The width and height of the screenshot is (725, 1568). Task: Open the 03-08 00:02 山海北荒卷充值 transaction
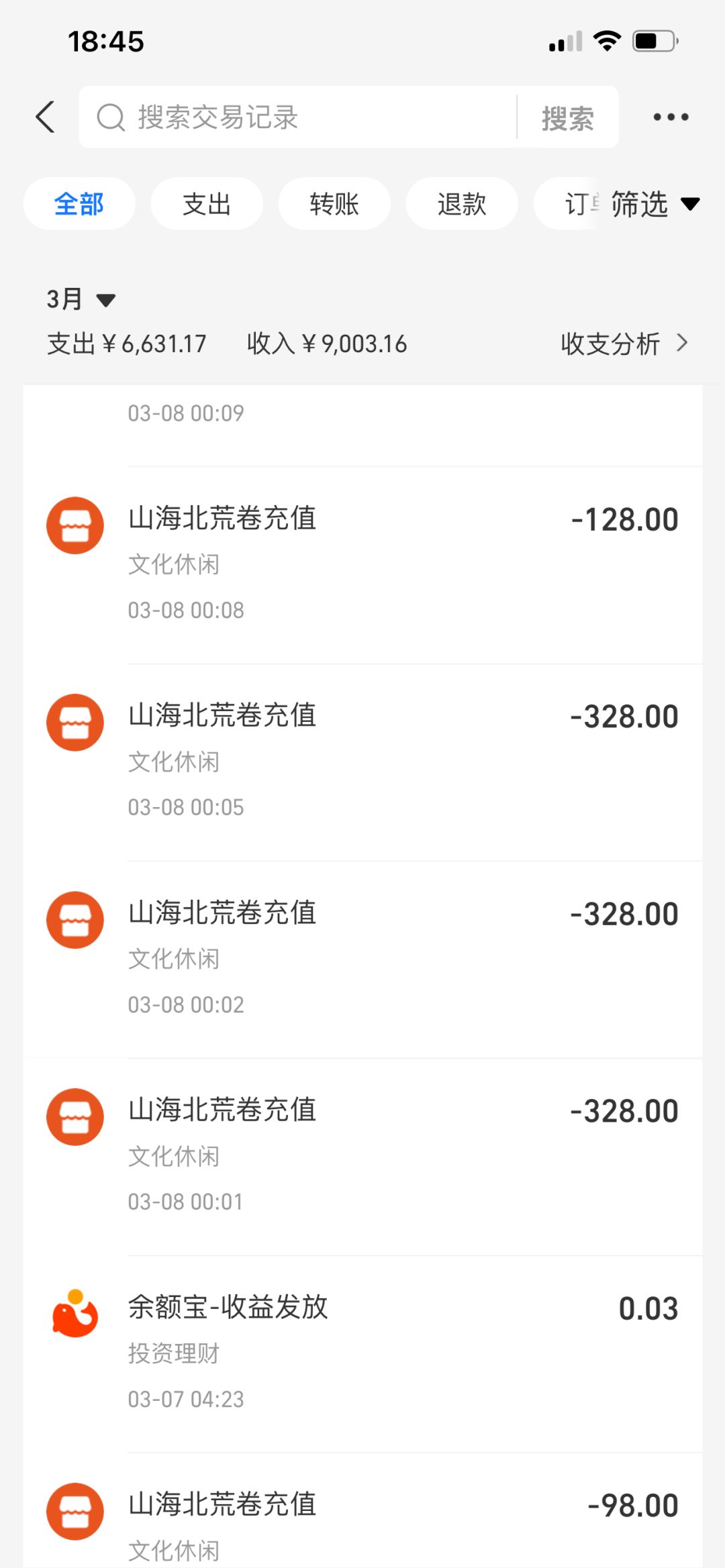[x=362, y=958]
